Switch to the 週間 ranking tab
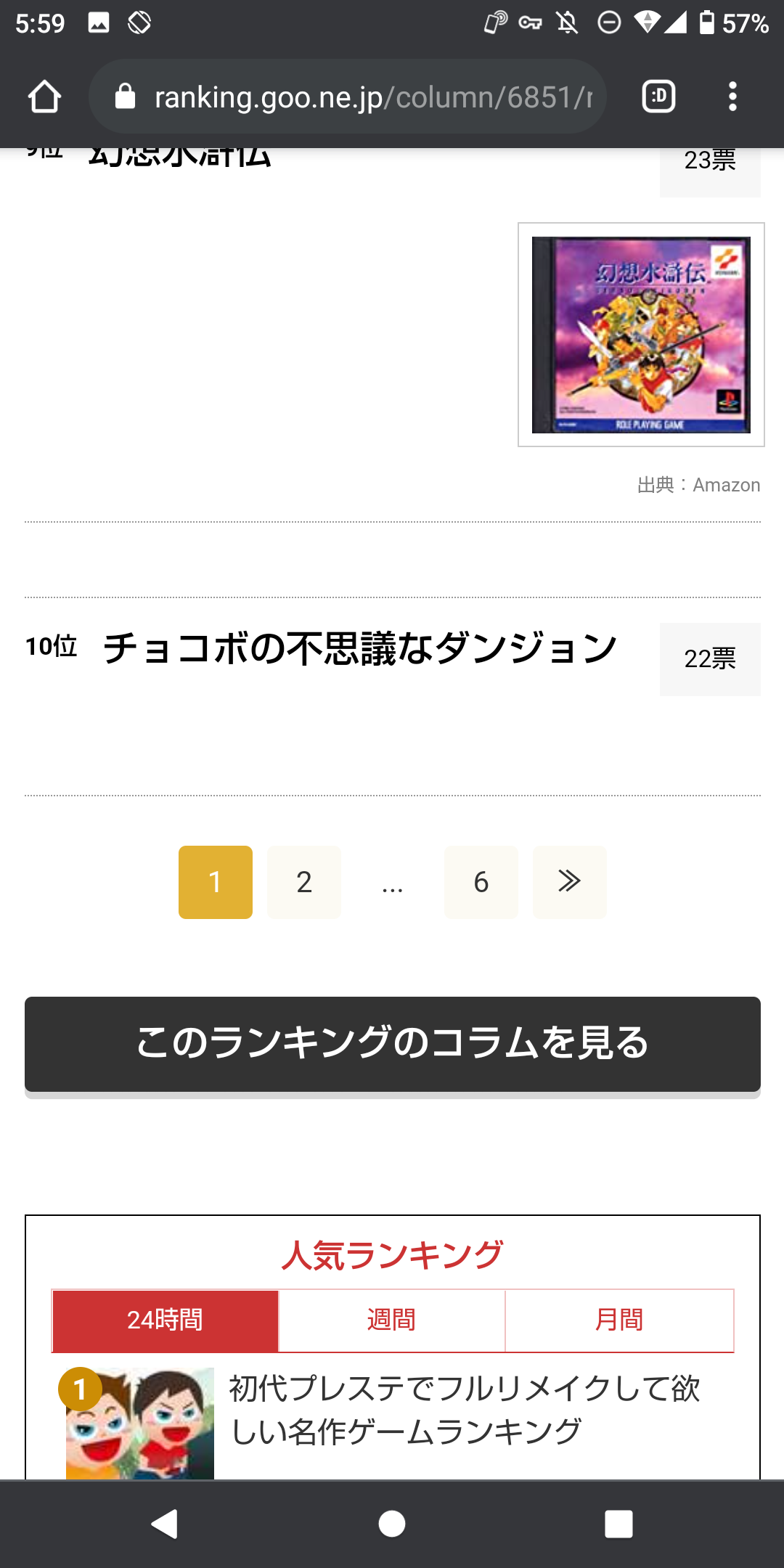 pyautogui.click(x=392, y=1320)
